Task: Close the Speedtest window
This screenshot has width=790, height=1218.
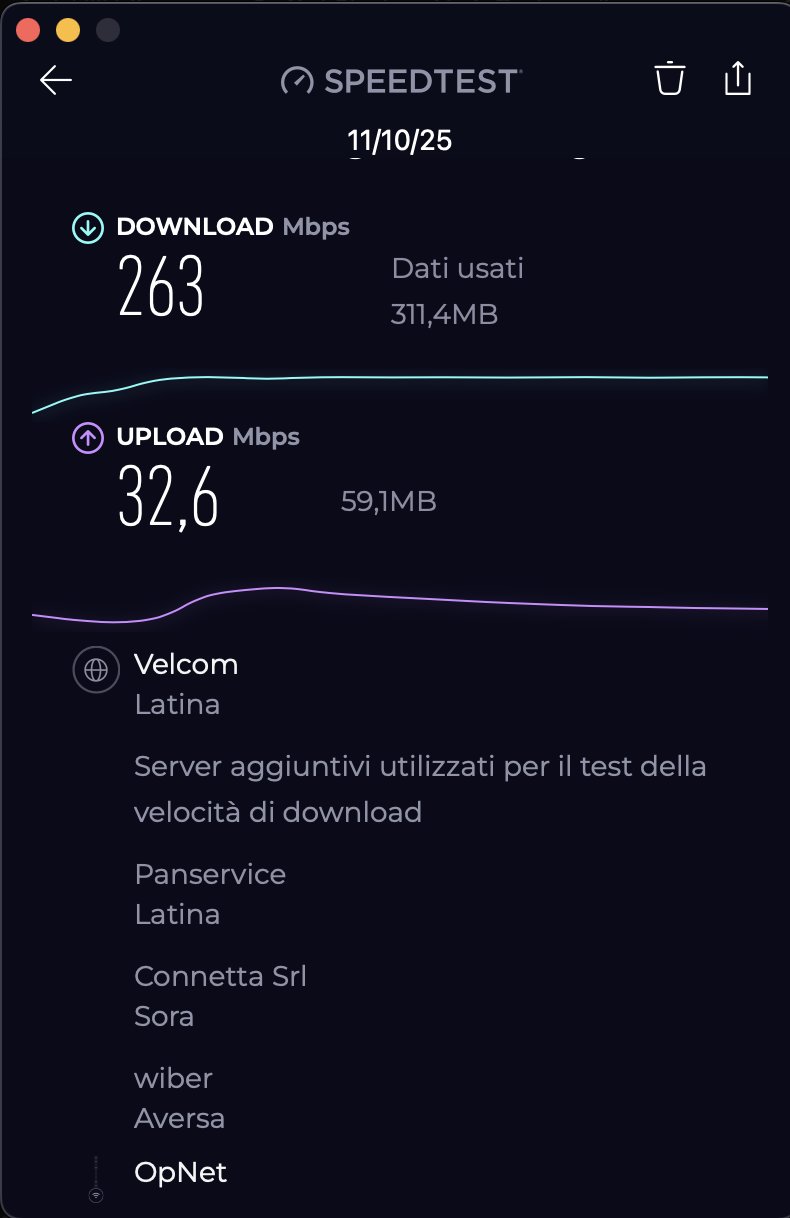Action: (x=28, y=30)
